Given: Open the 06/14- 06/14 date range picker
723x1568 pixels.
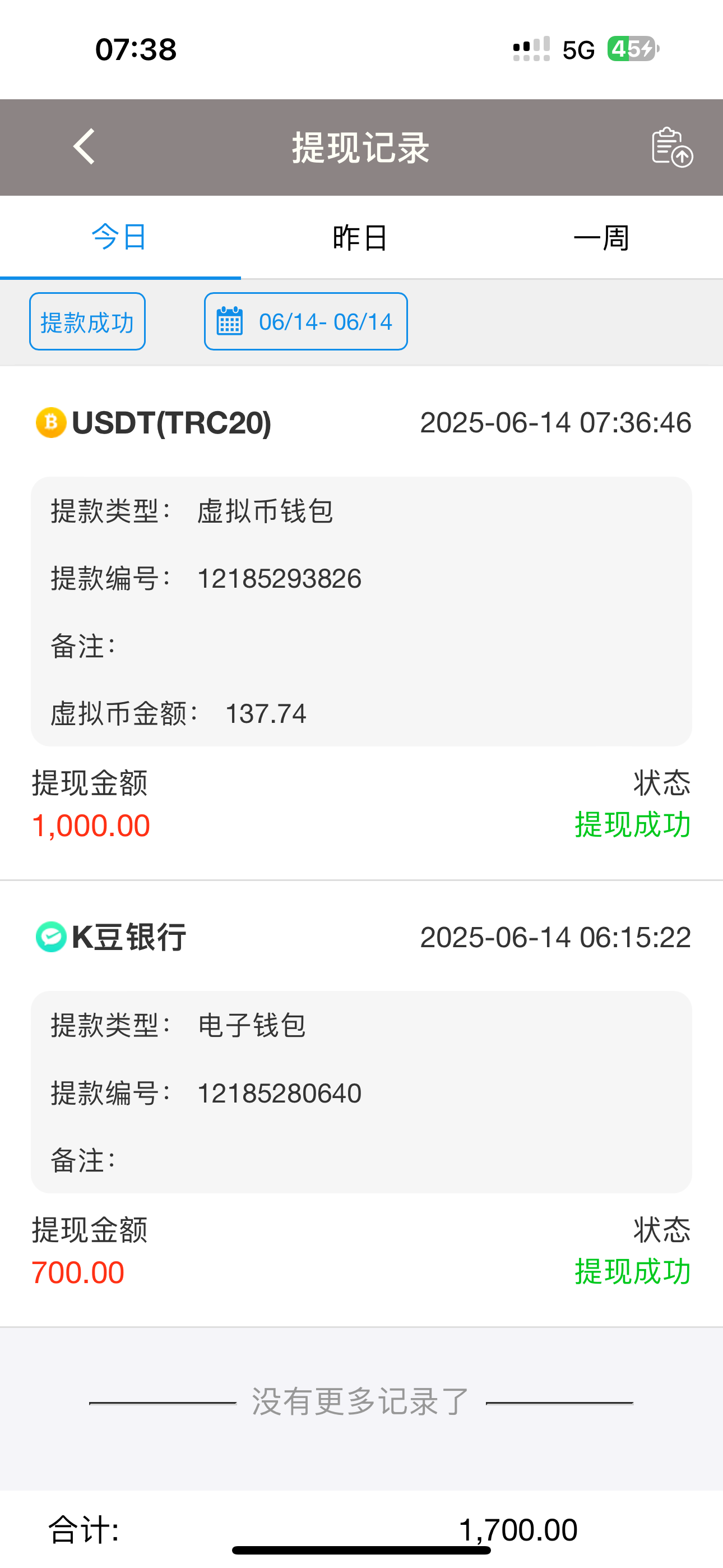Looking at the screenshot, I should click(x=305, y=321).
